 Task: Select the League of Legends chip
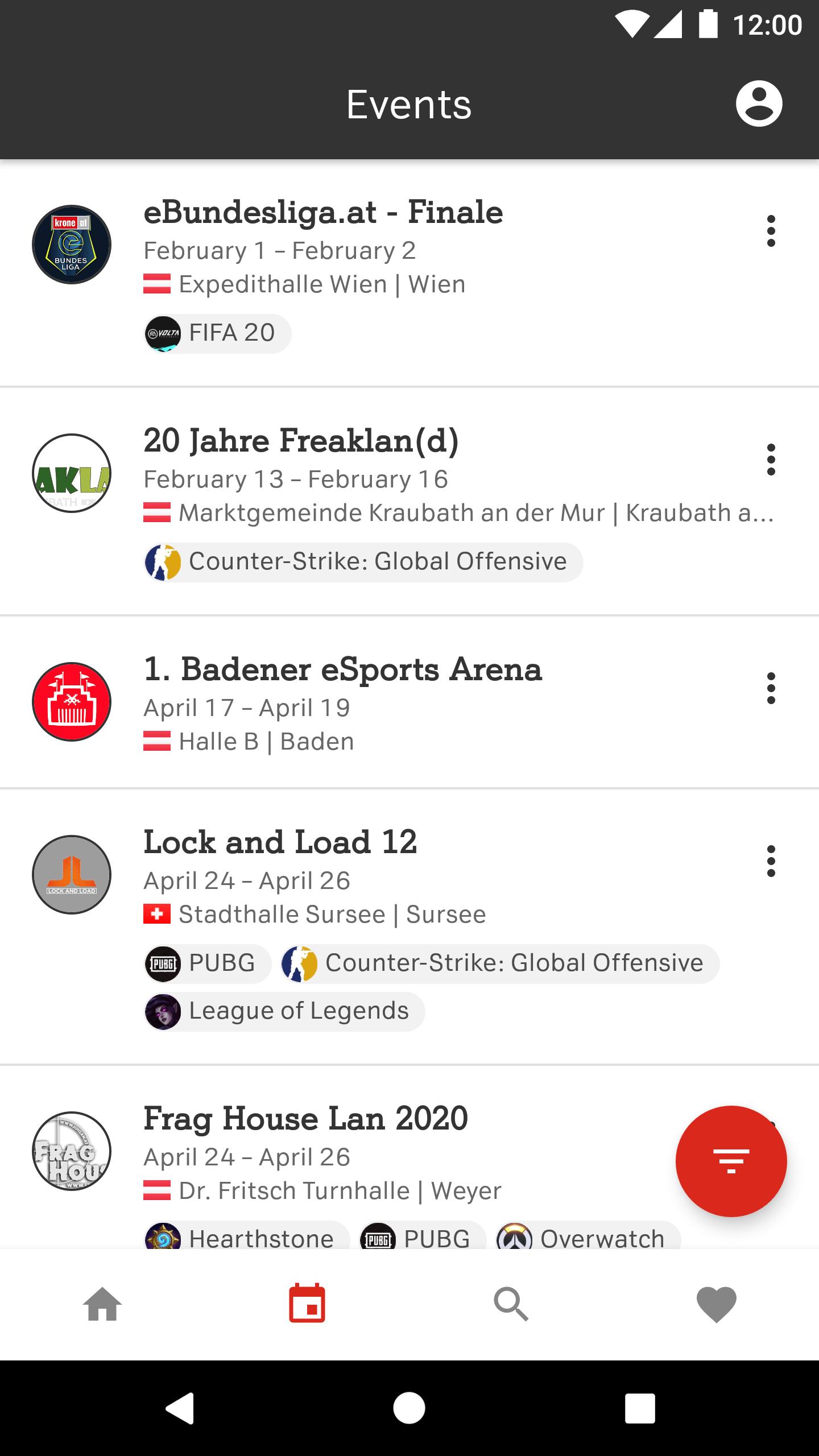[x=284, y=1012]
